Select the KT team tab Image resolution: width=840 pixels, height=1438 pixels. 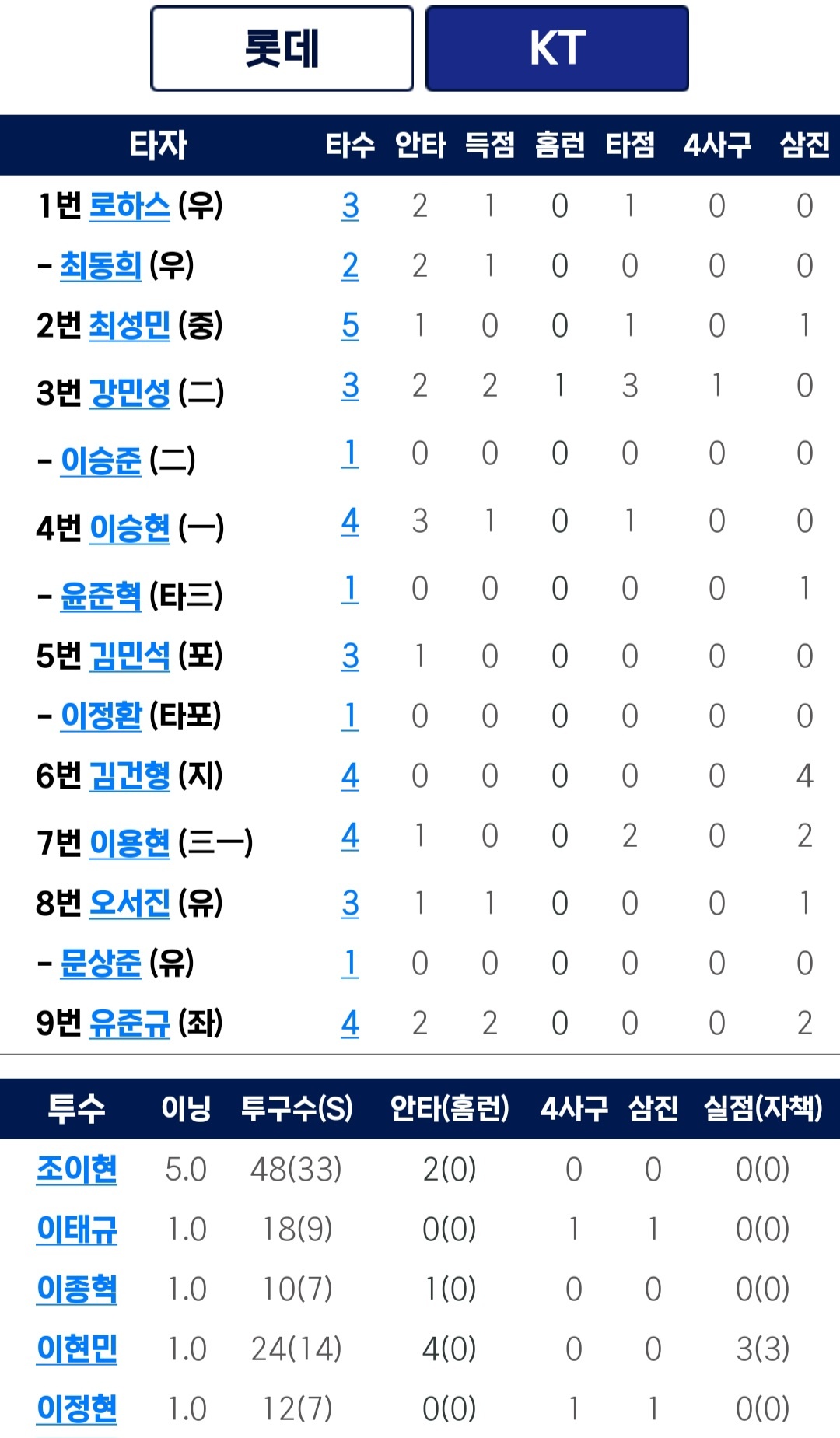[557, 49]
